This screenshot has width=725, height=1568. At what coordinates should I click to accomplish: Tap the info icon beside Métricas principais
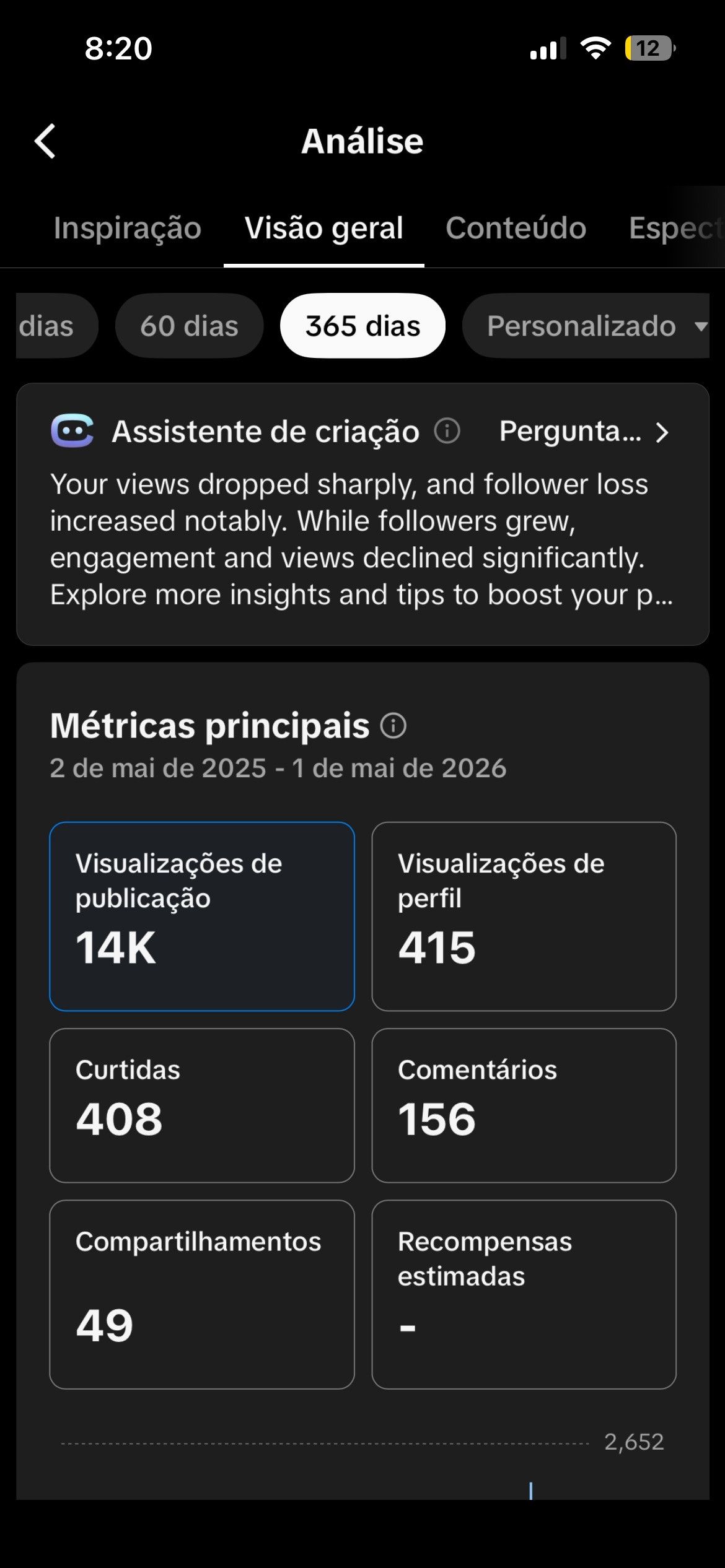[x=393, y=726]
